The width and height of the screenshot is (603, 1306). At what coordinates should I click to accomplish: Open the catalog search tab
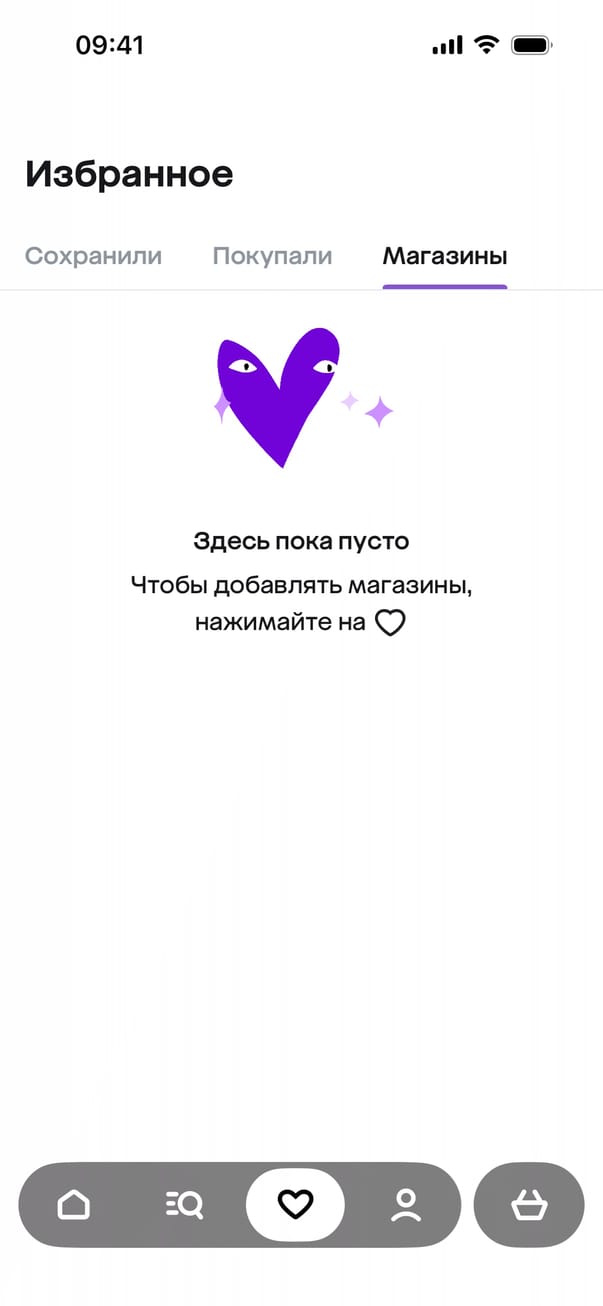(x=184, y=1204)
